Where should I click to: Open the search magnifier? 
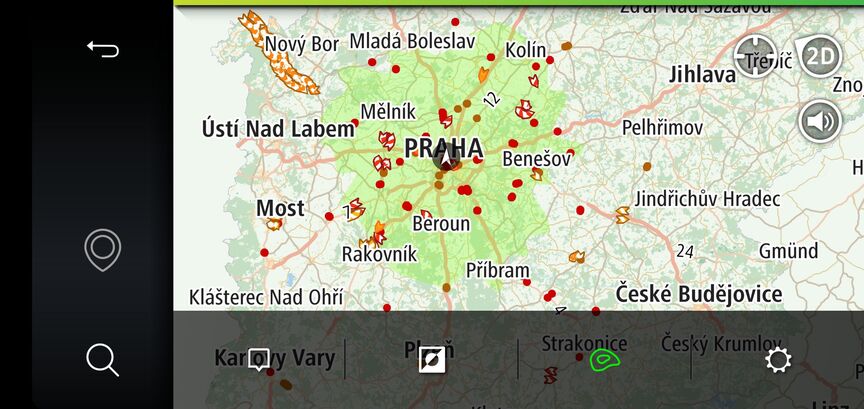point(102,359)
